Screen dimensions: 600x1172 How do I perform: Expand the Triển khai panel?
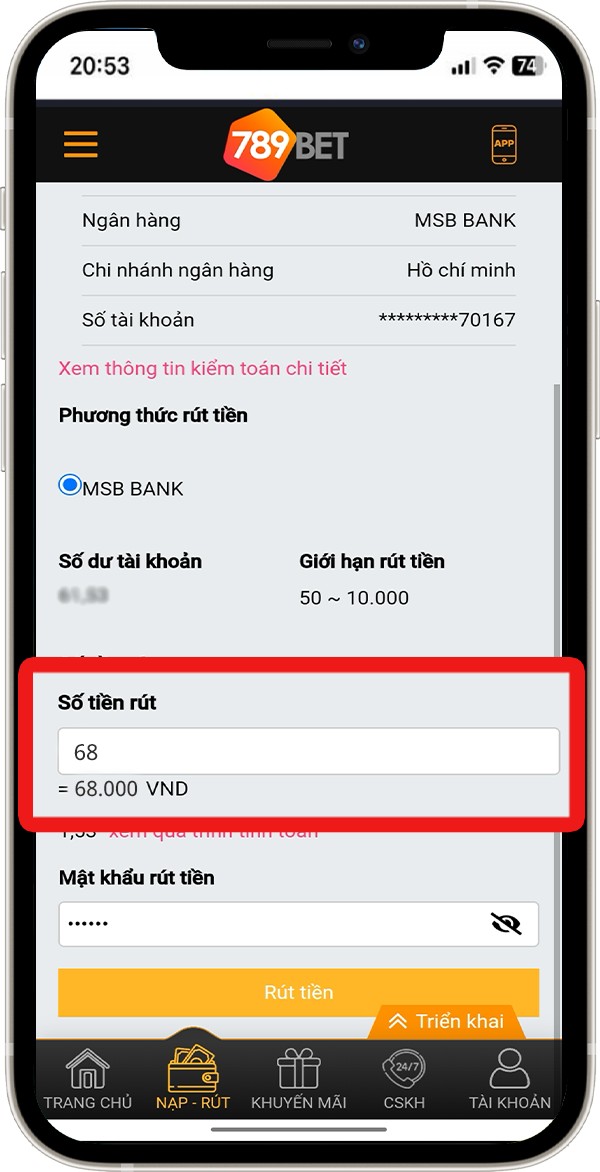[446, 1021]
